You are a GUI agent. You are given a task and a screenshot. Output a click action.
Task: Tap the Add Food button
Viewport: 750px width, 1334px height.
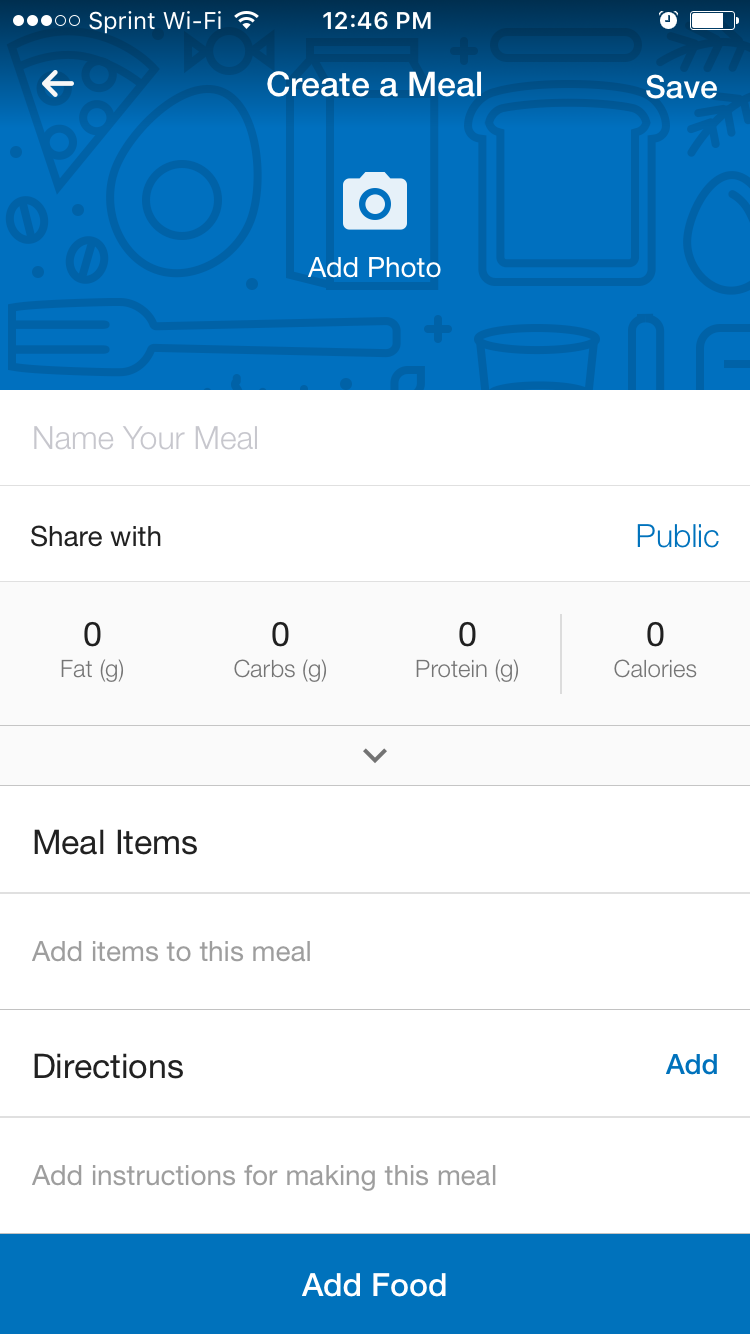375,1284
